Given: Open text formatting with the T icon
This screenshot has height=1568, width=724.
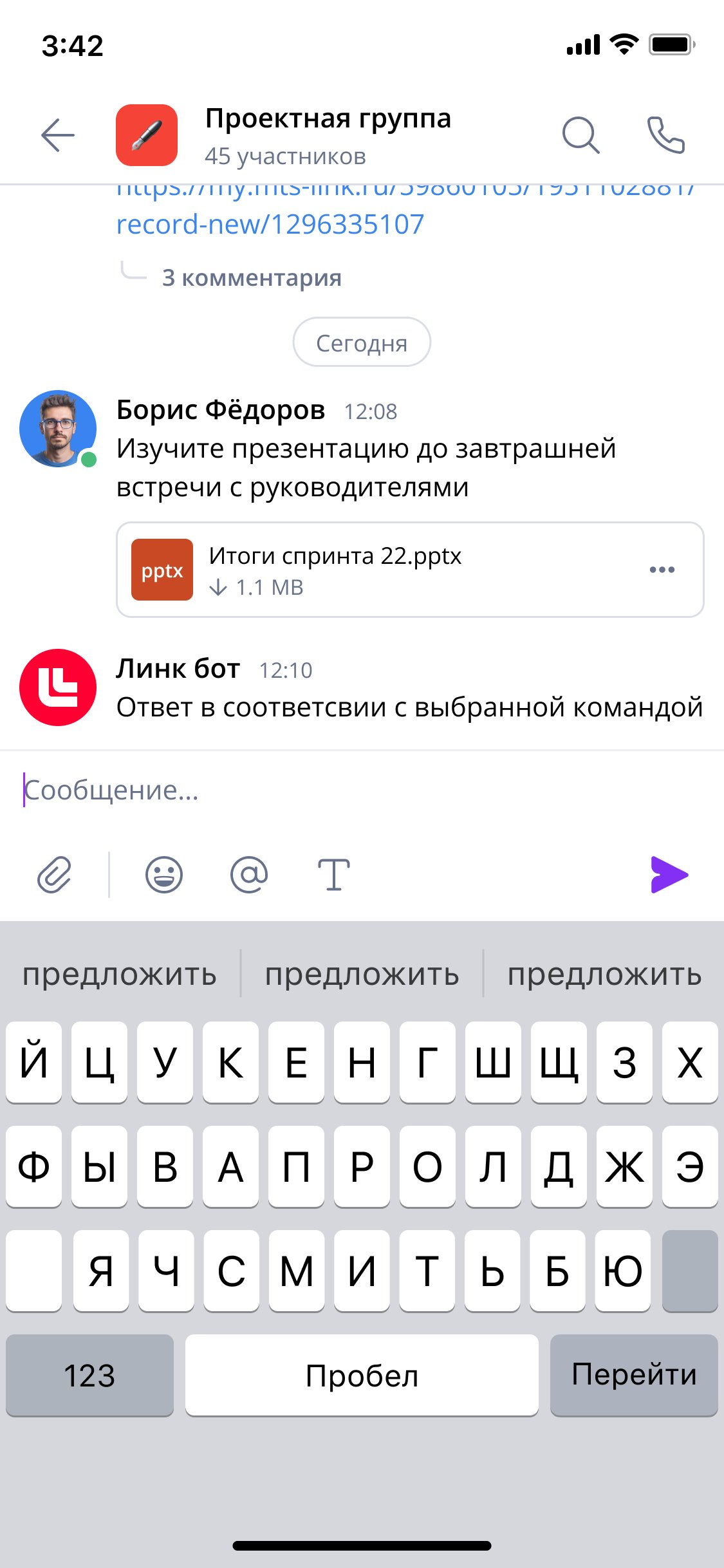Looking at the screenshot, I should pos(334,875).
